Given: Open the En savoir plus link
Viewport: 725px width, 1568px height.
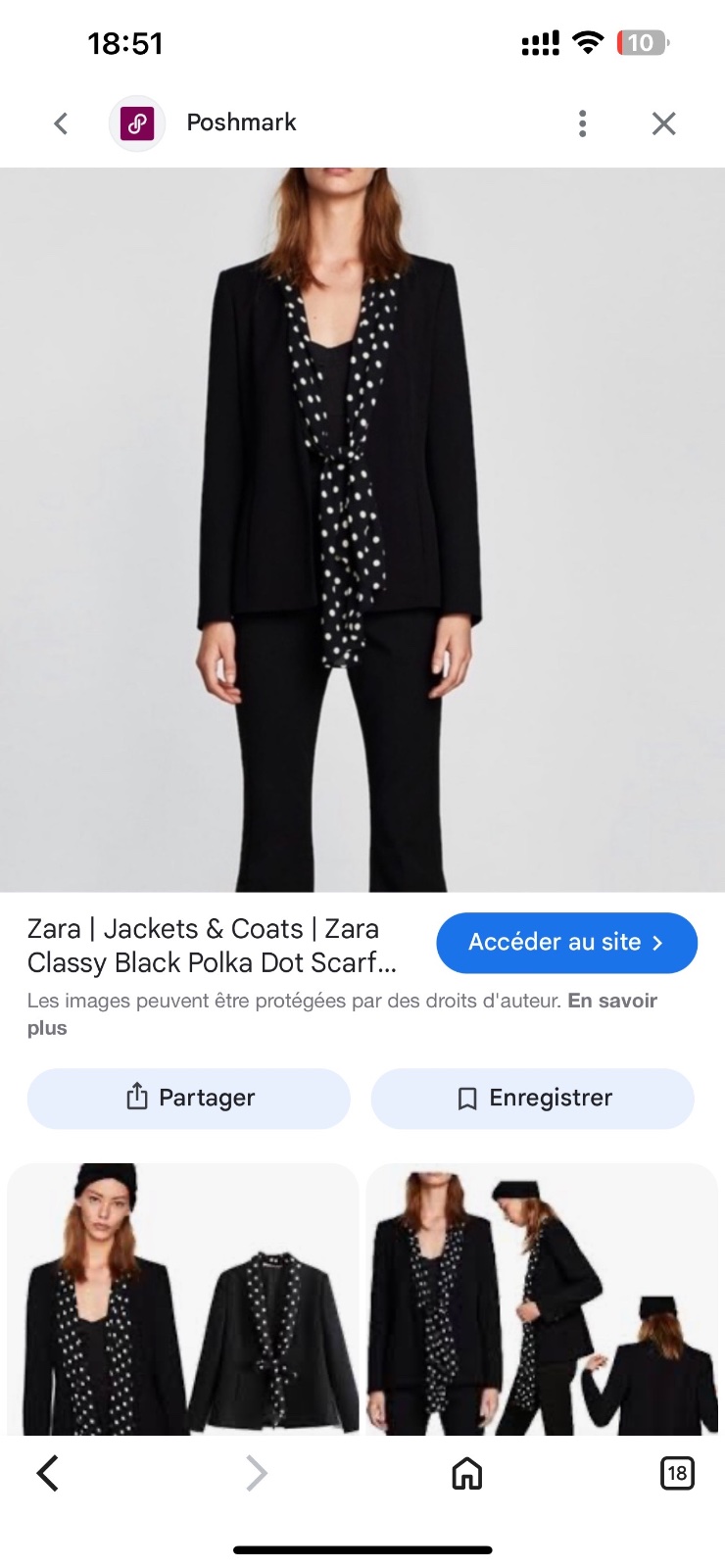Looking at the screenshot, I should (x=342, y=1014).
